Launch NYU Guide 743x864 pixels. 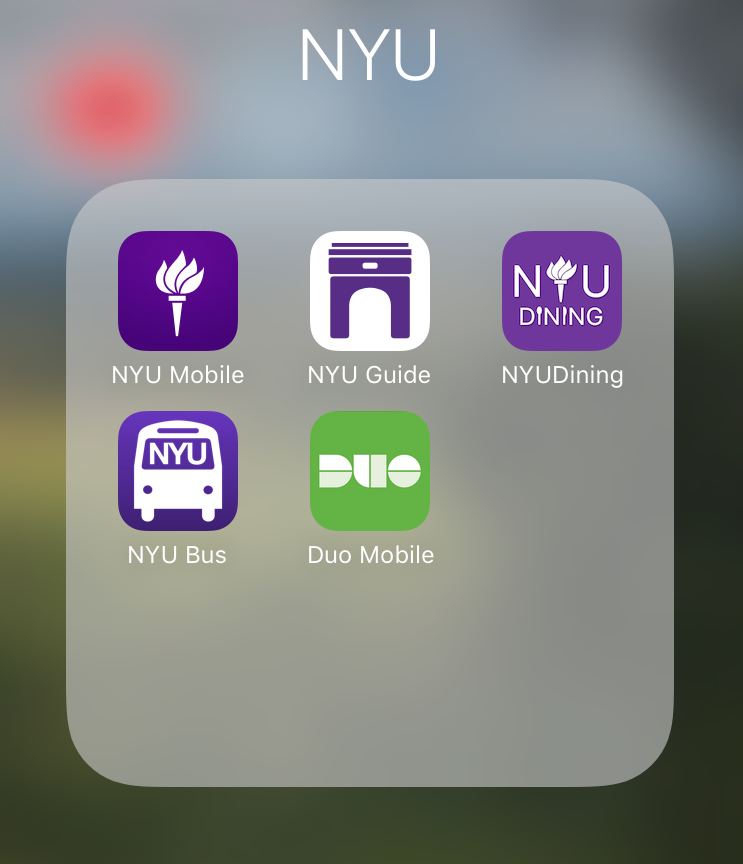(370, 291)
